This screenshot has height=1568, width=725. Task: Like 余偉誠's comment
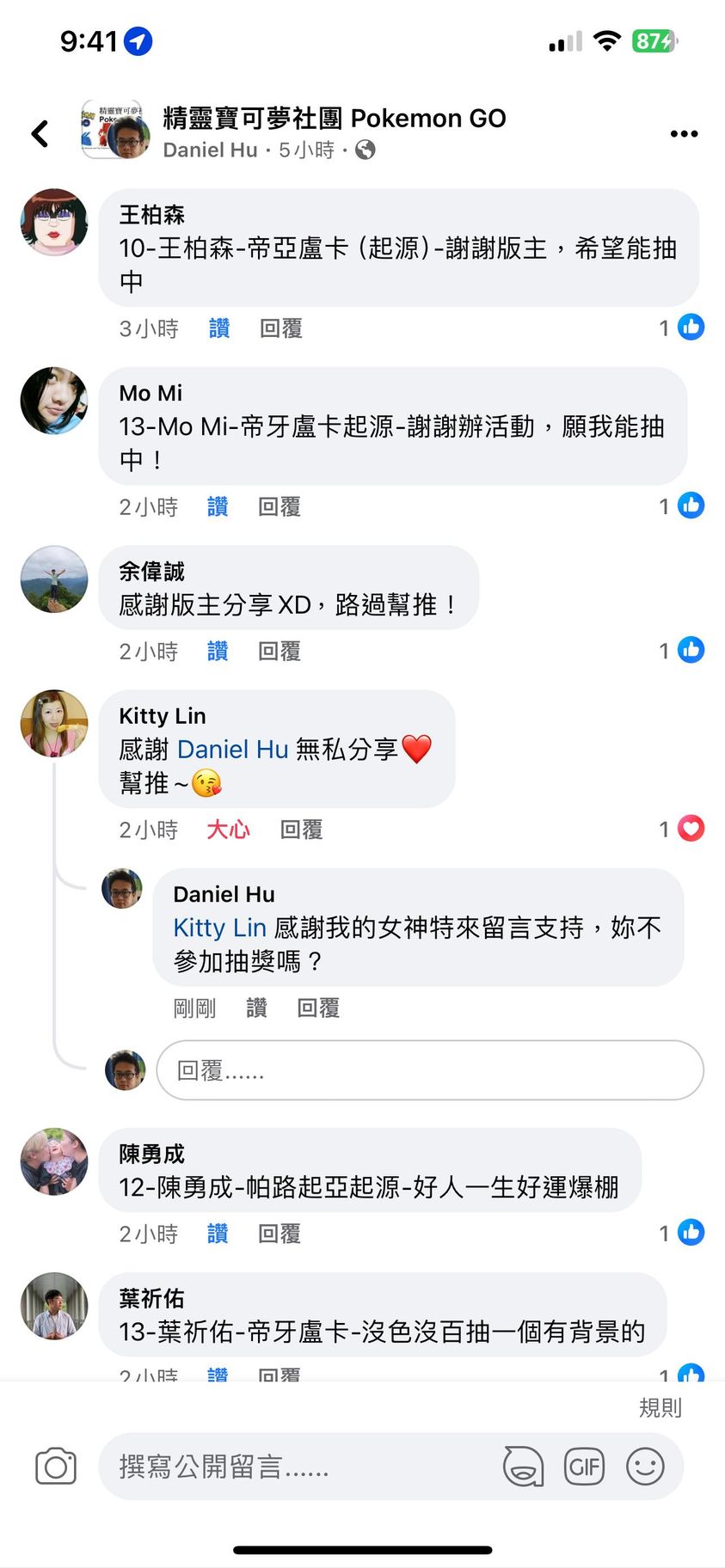pyautogui.click(x=218, y=652)
